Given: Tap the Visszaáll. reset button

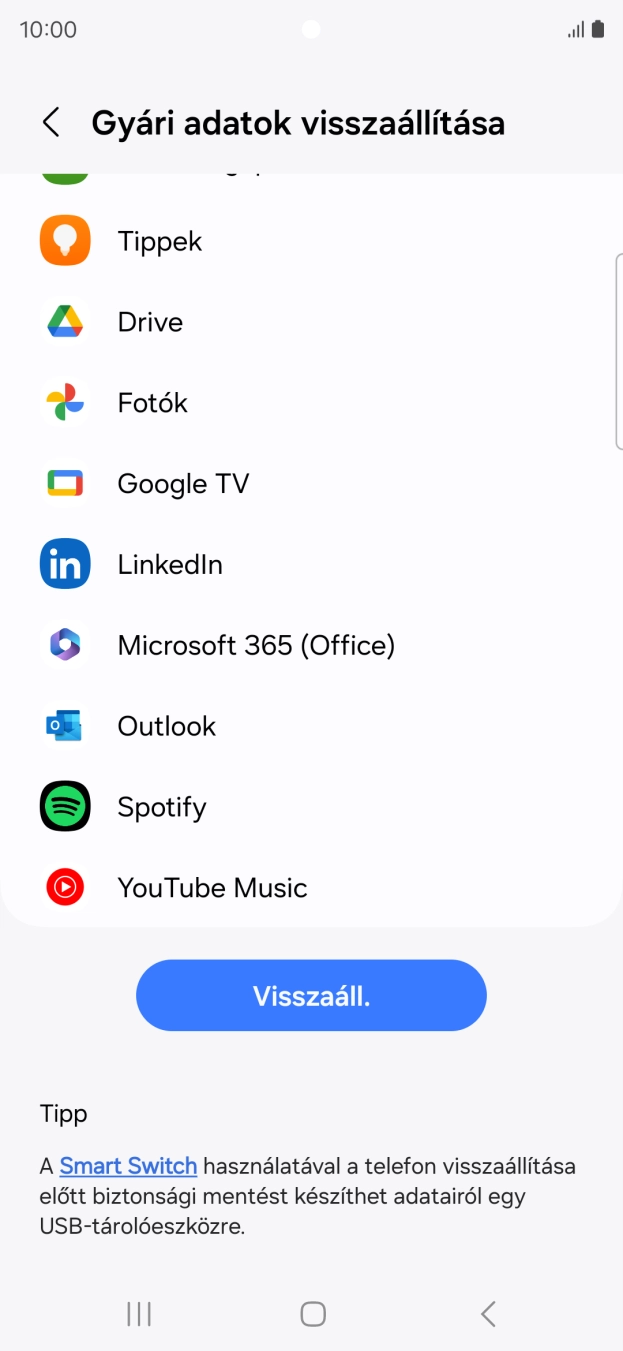Looking at the screenshot, I should (311, 995).
